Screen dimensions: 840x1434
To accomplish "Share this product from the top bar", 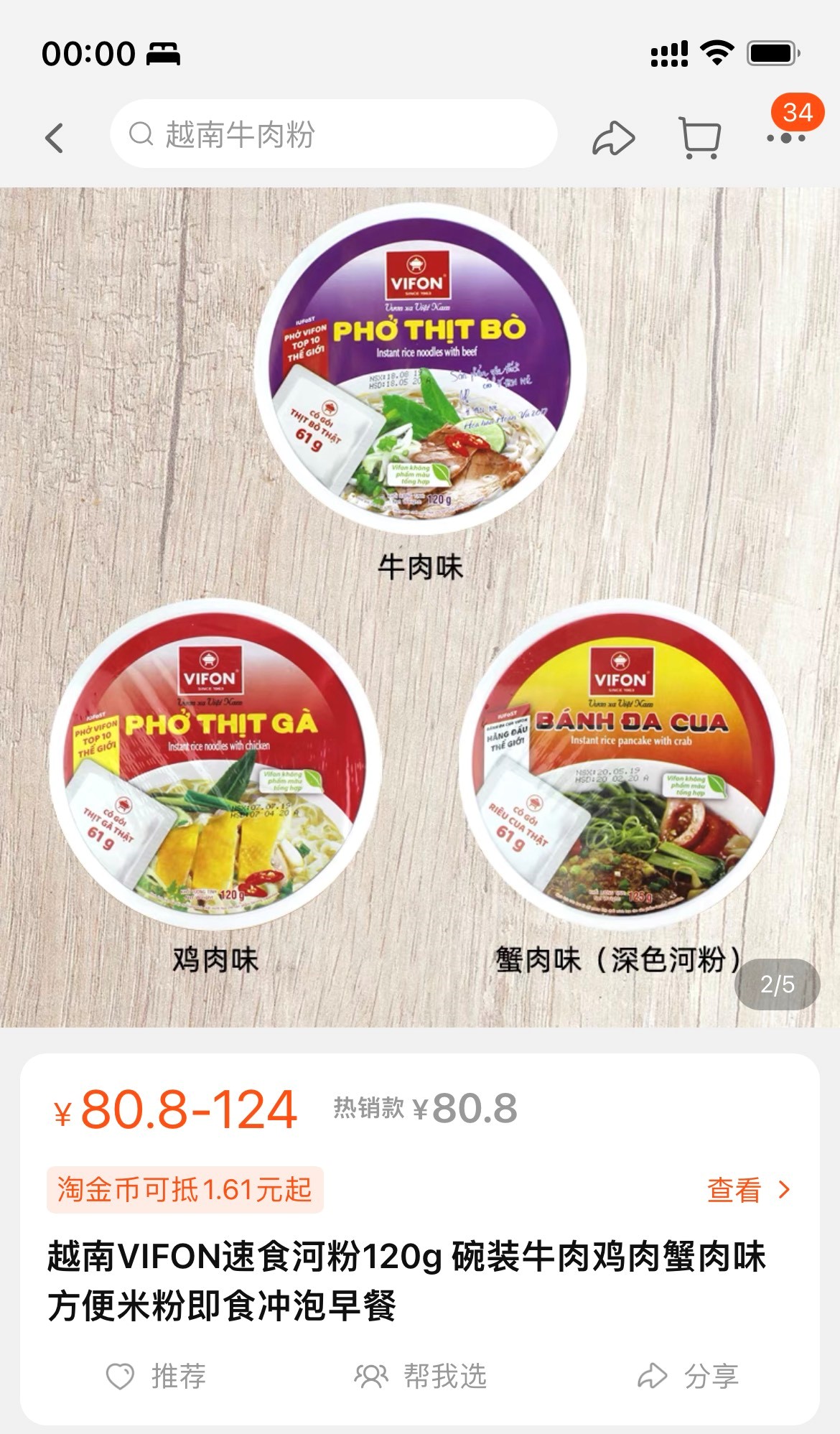I will point(613,137).
